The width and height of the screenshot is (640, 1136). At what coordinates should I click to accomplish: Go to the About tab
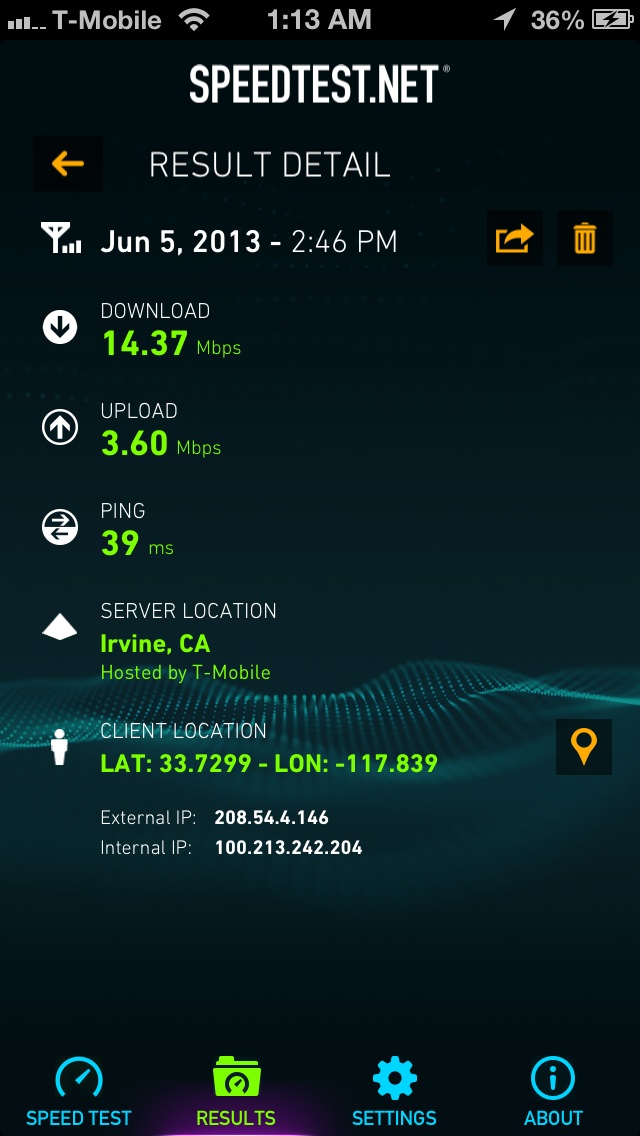(553, 1093)
